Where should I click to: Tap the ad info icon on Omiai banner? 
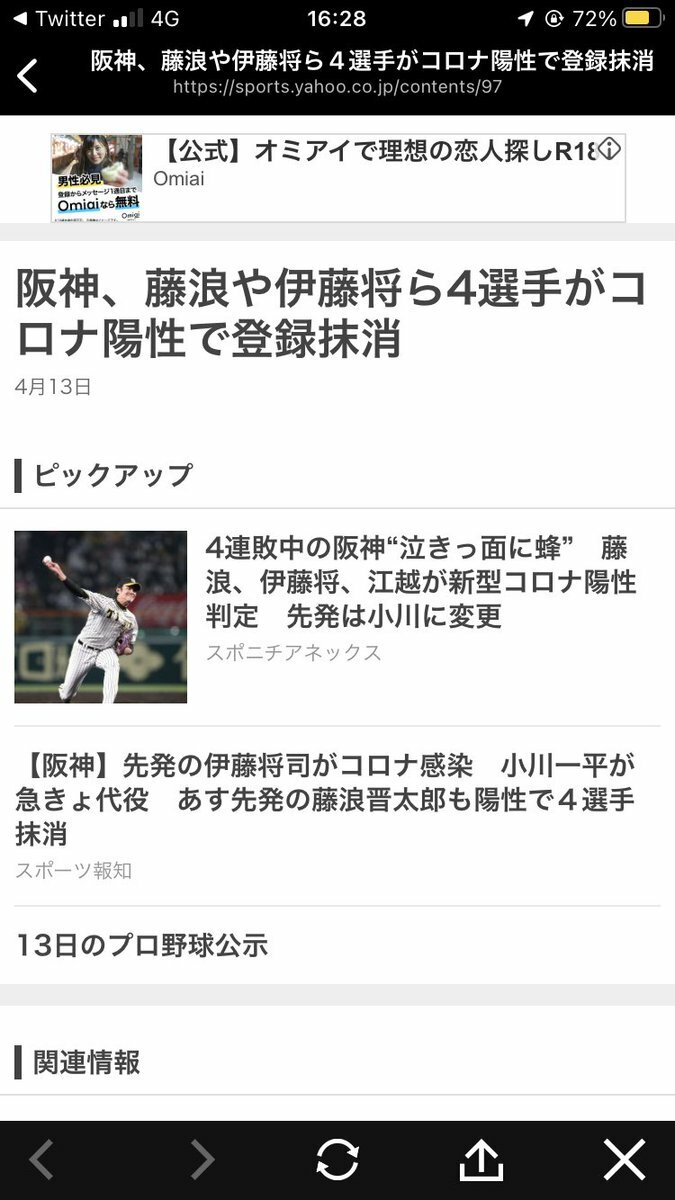[609, 150]
